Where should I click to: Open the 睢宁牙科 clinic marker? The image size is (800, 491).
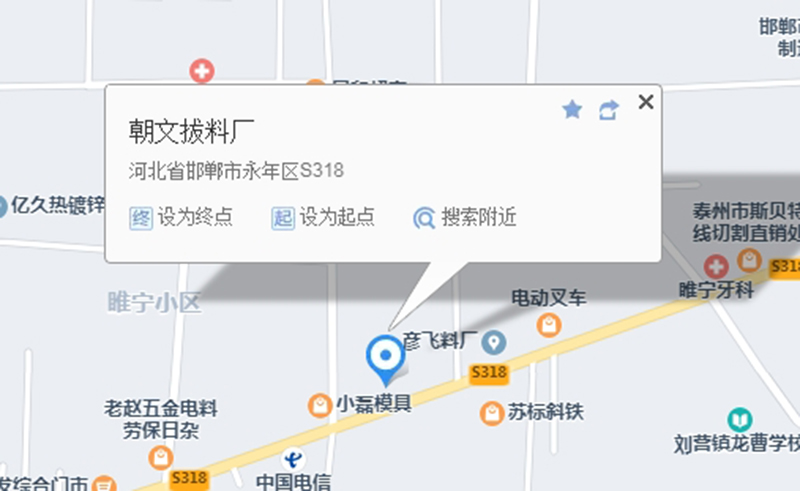[716, 267]
